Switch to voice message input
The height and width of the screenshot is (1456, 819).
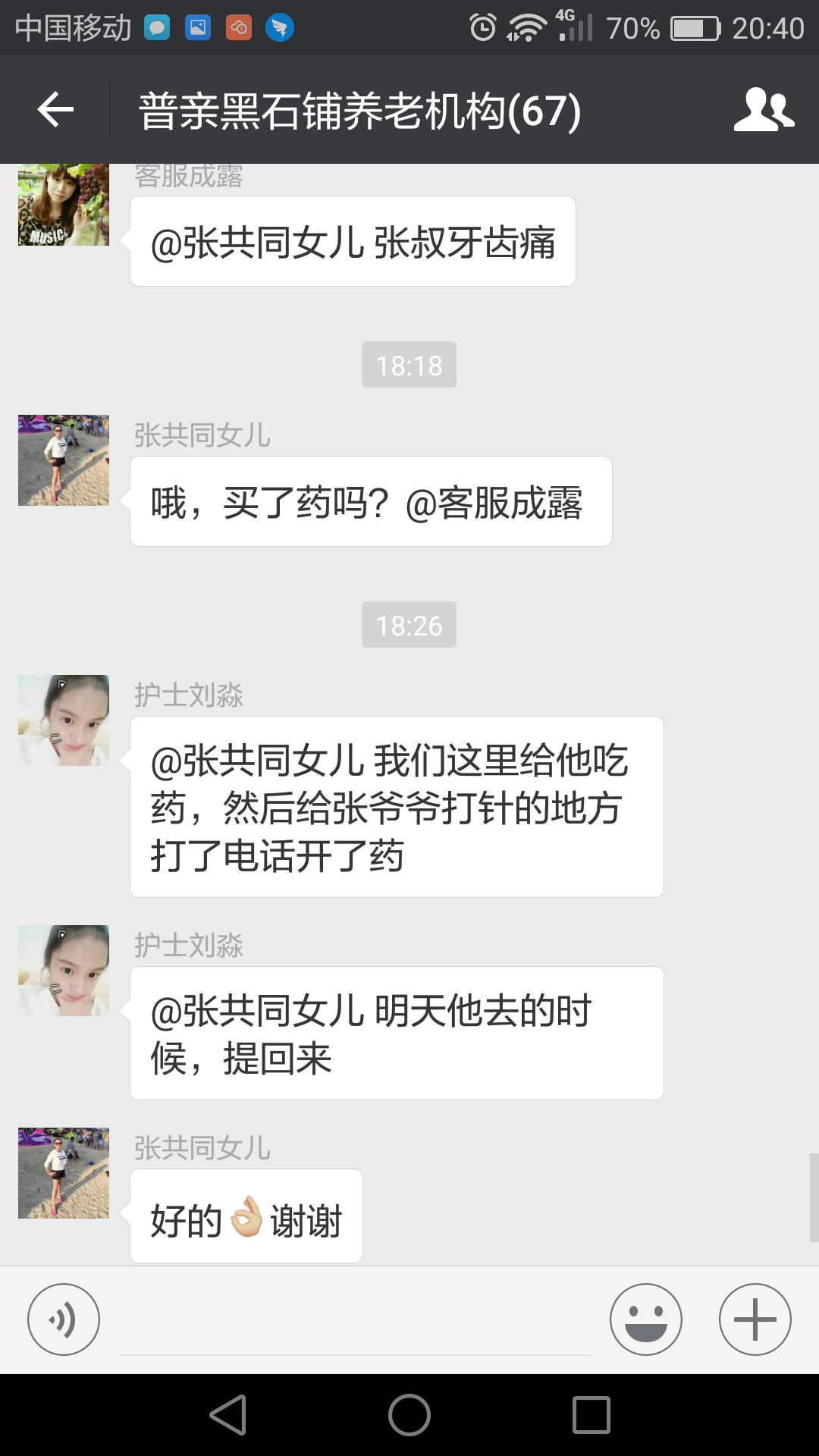coord(64,1319)
